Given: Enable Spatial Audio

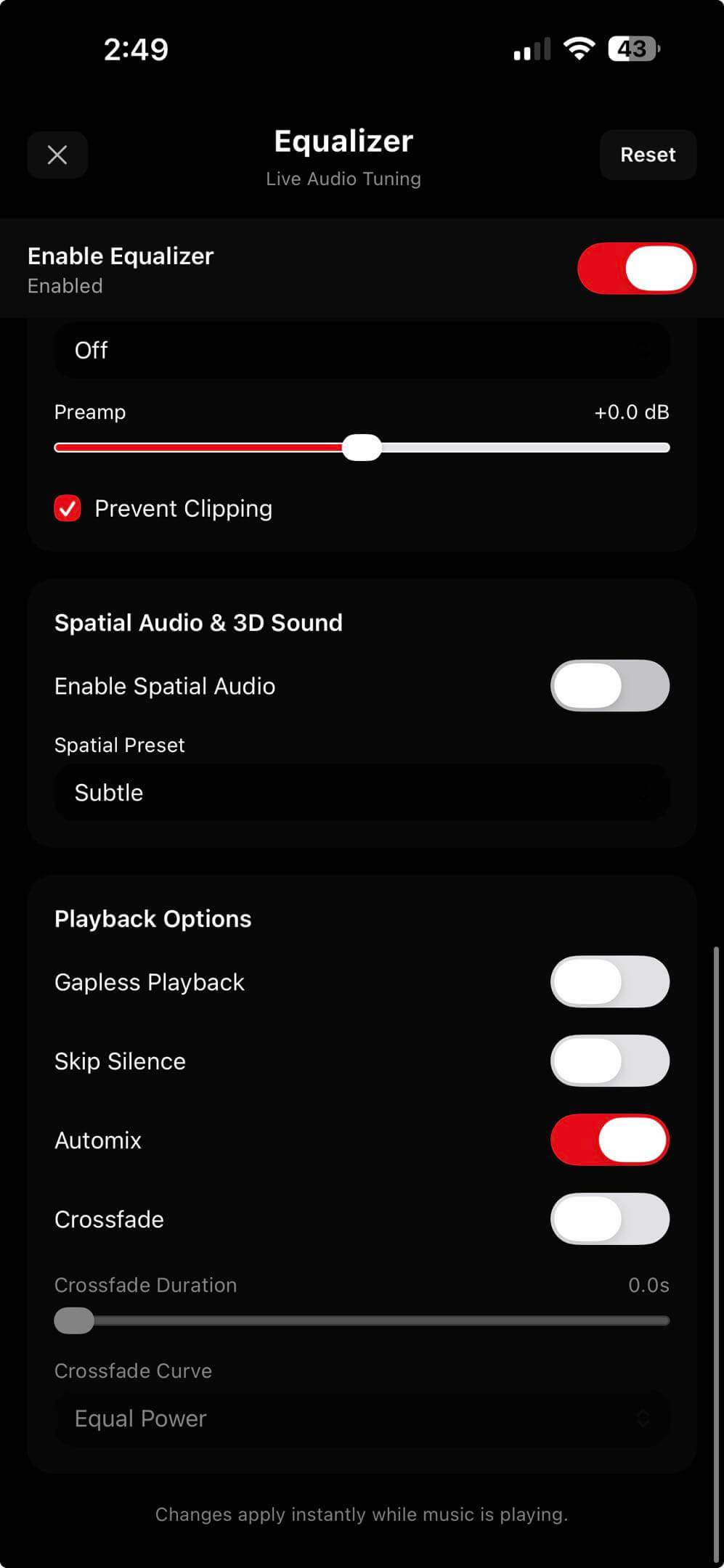Looking at the screenshot, I should [x=609, y=685].
